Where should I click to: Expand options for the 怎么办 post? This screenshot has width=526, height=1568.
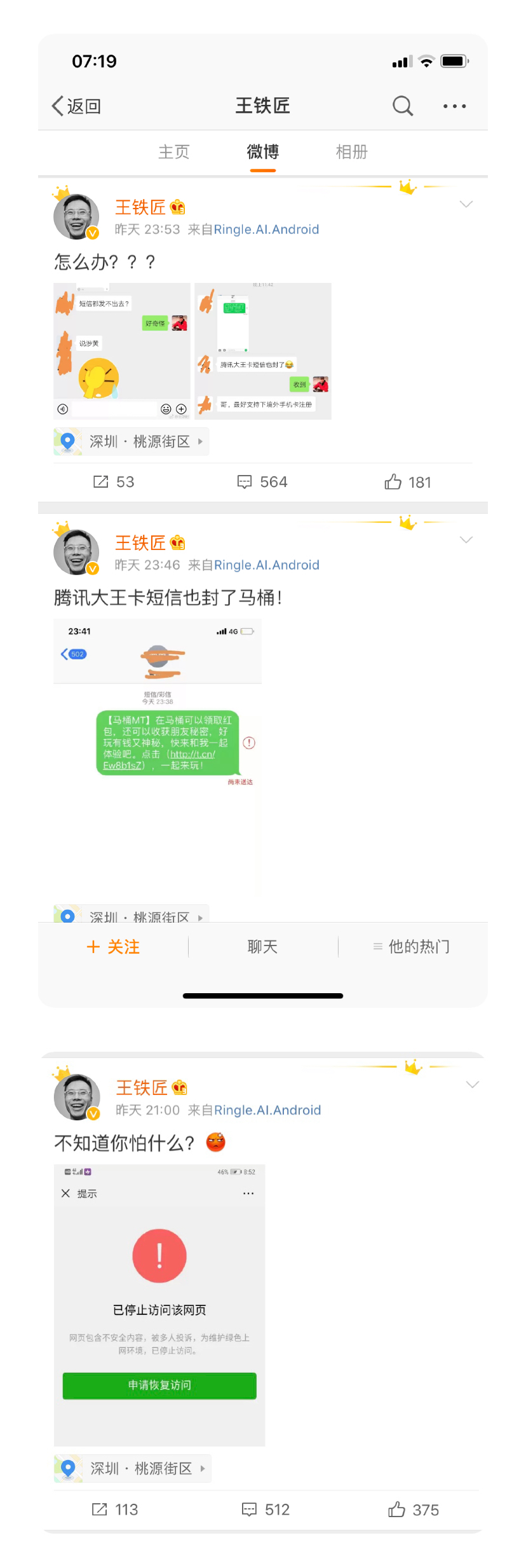click(x=466, y=204)
